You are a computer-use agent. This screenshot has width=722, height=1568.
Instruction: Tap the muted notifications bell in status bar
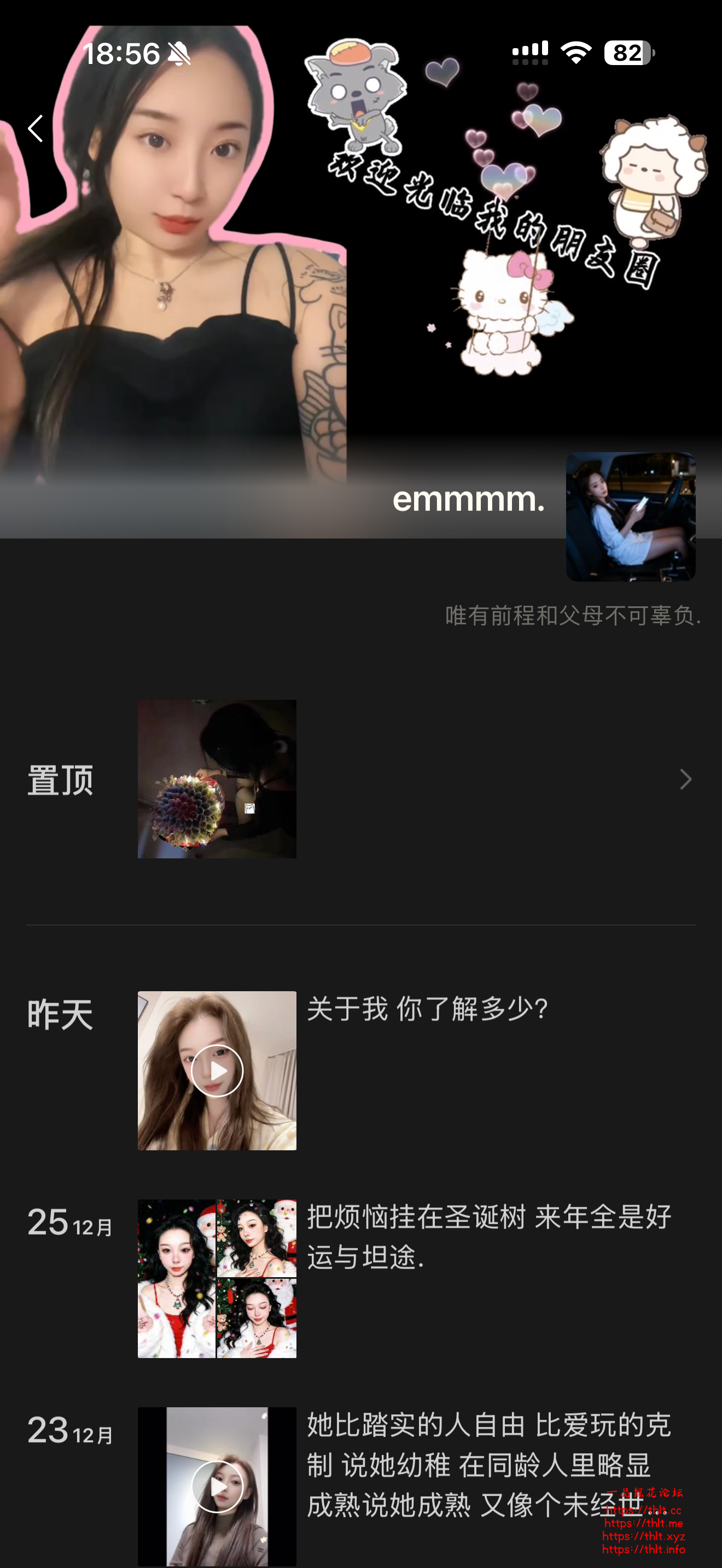click(179, 54)
